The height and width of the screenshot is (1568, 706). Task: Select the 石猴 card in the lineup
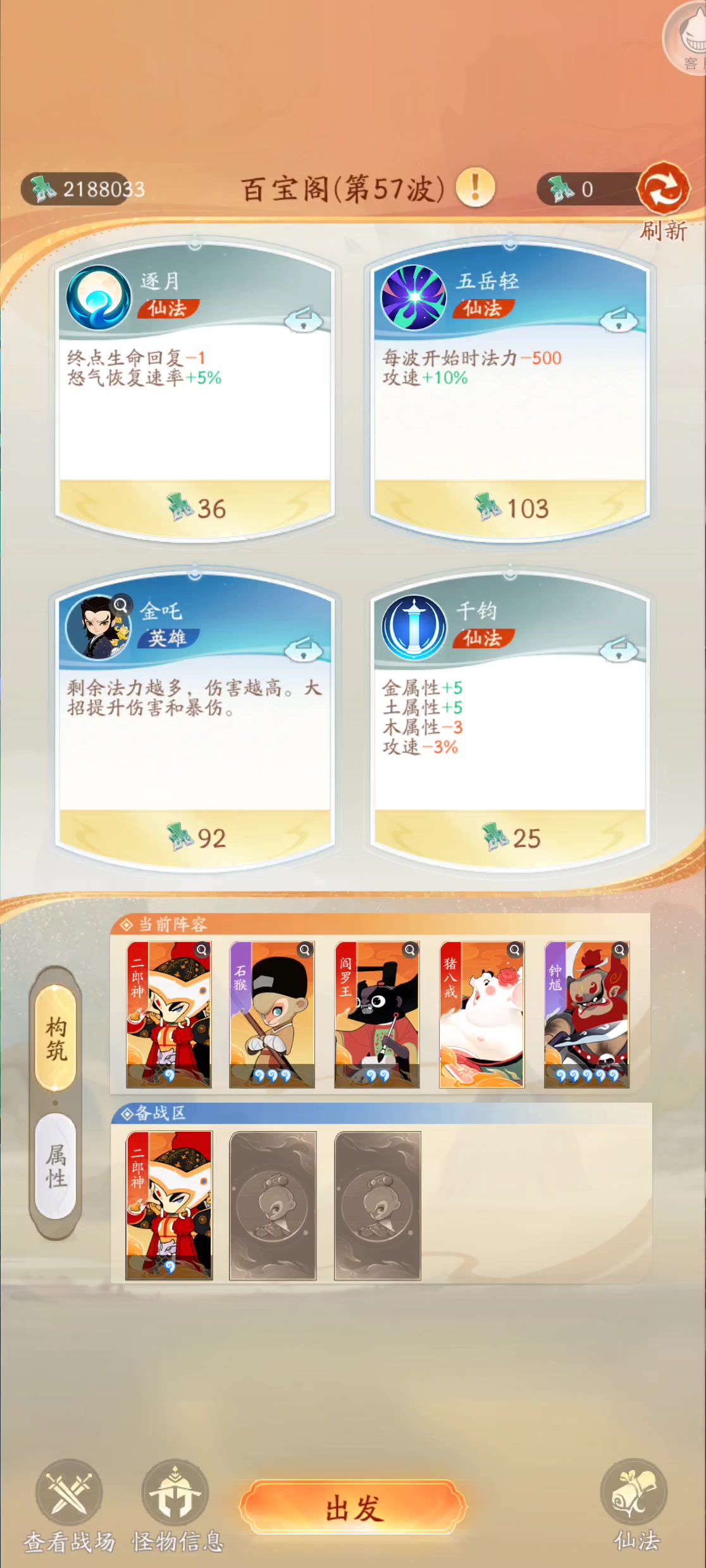click(x=272, y=1014)
